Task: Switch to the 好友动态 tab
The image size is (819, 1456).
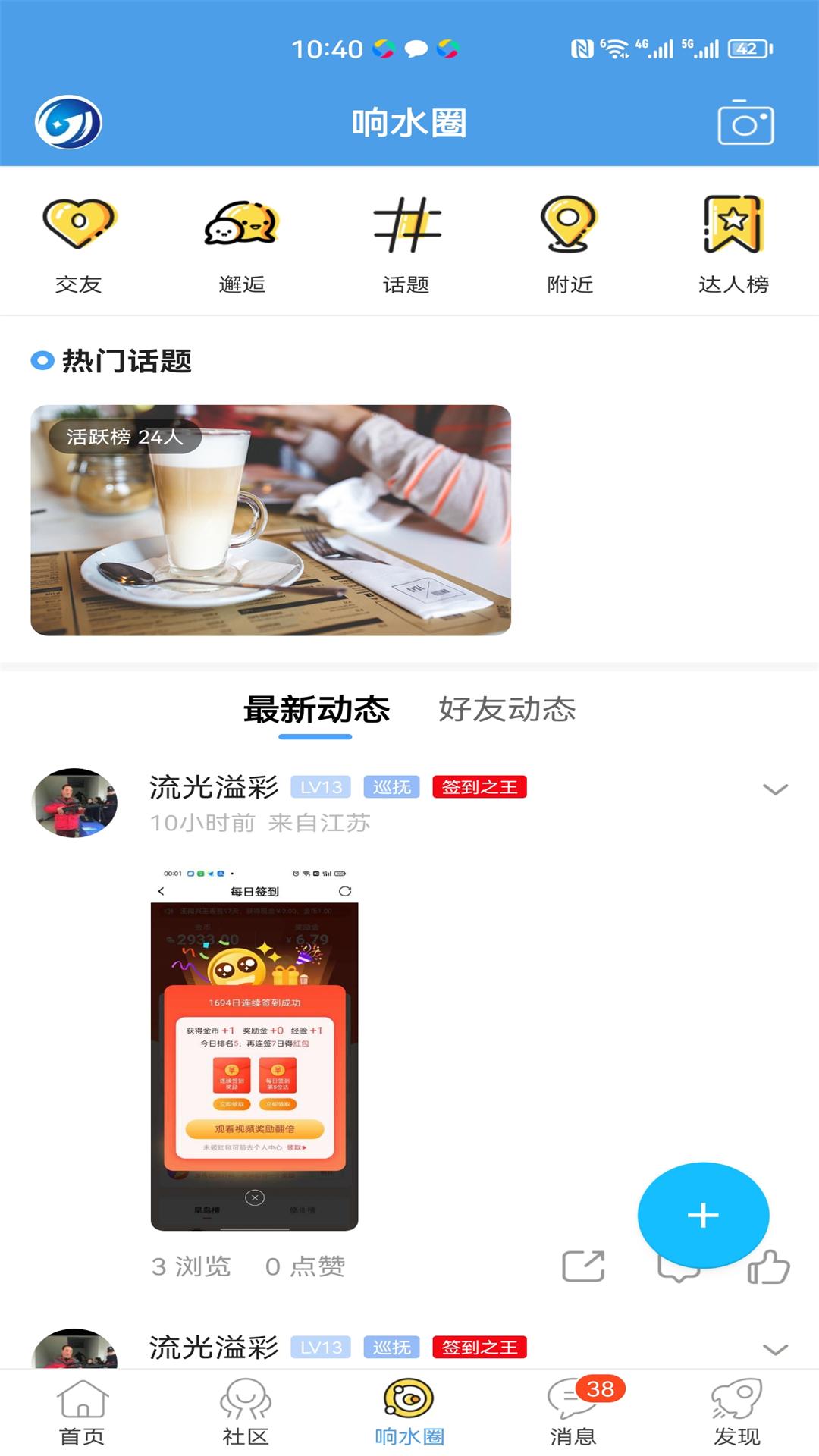Action: (x=507, y=710)
